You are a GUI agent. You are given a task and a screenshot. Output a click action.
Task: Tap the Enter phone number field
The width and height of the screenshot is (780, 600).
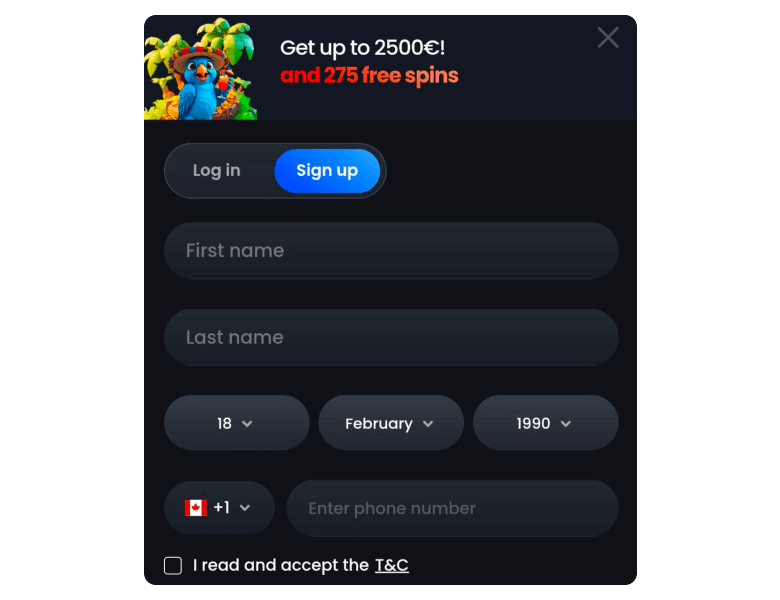(x=452, y=509)
